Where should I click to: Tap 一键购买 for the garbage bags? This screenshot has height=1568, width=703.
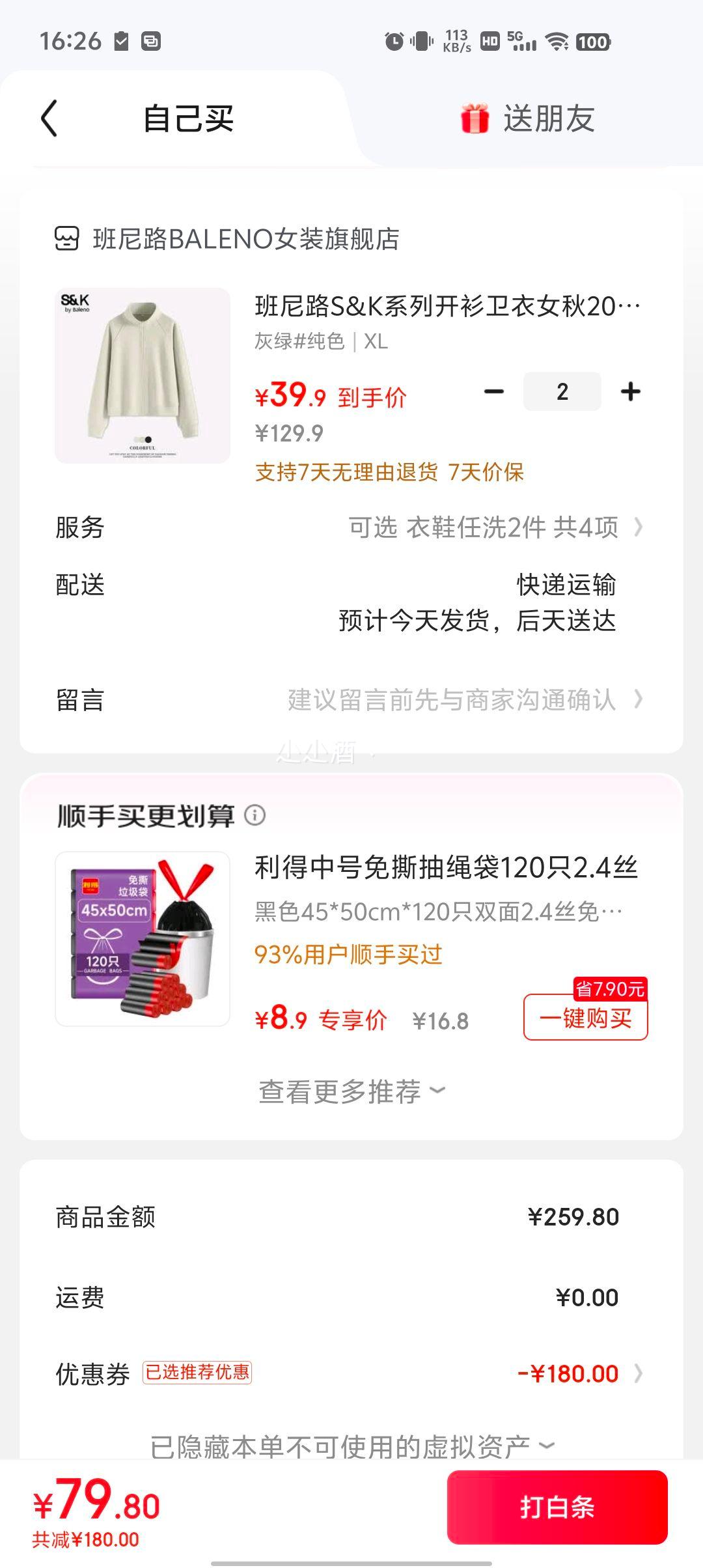pos(585,1017)
